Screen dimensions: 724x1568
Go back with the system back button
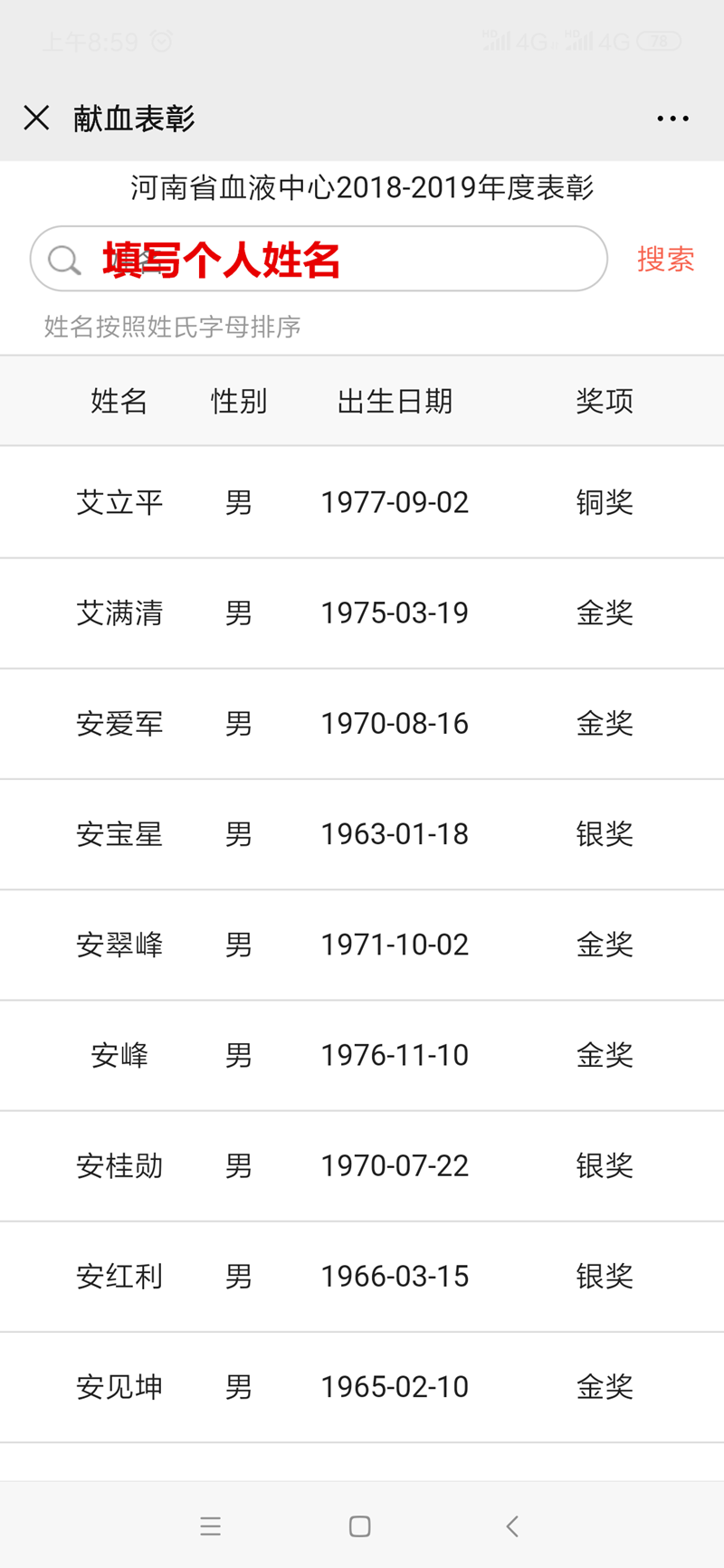512,1526
